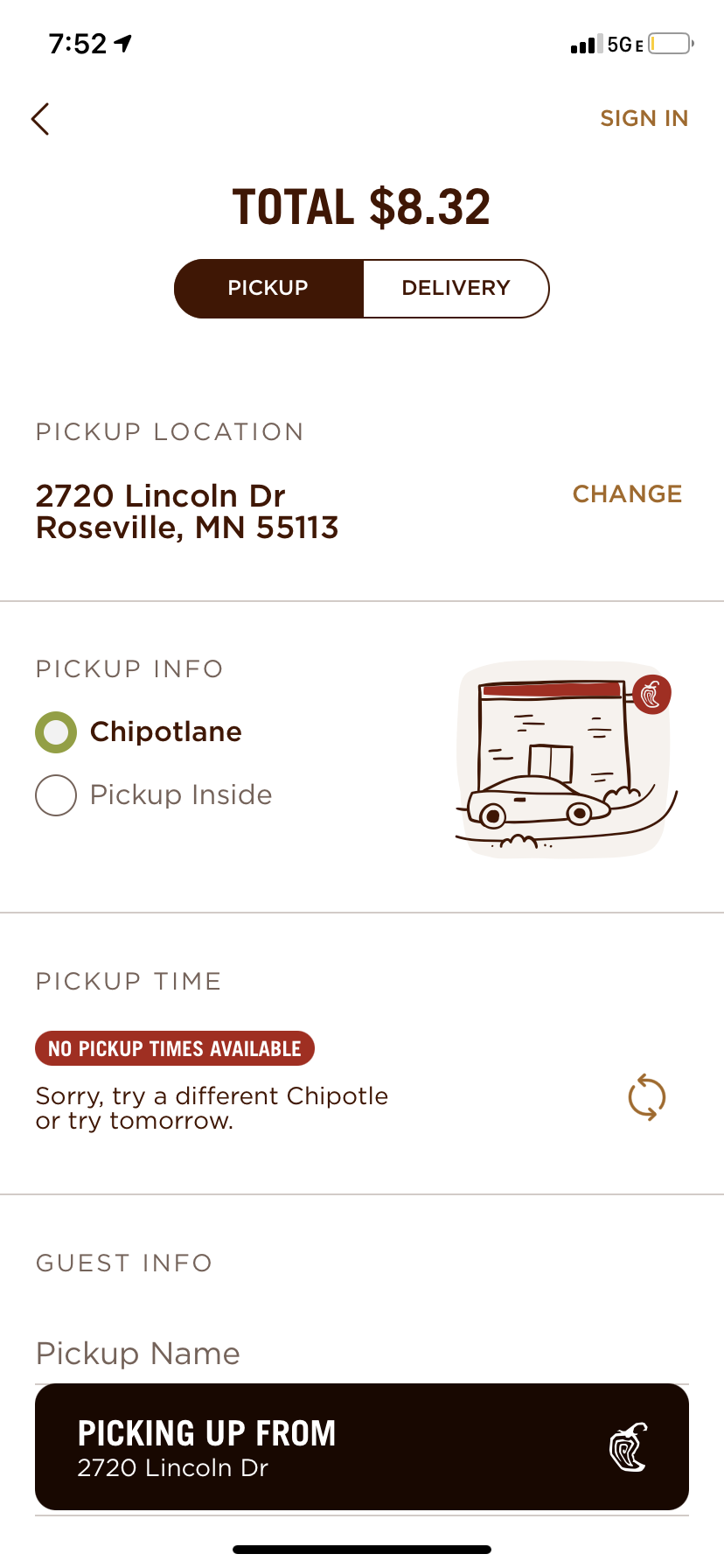Choose the Chipotlane pickup option

[56, 732]
